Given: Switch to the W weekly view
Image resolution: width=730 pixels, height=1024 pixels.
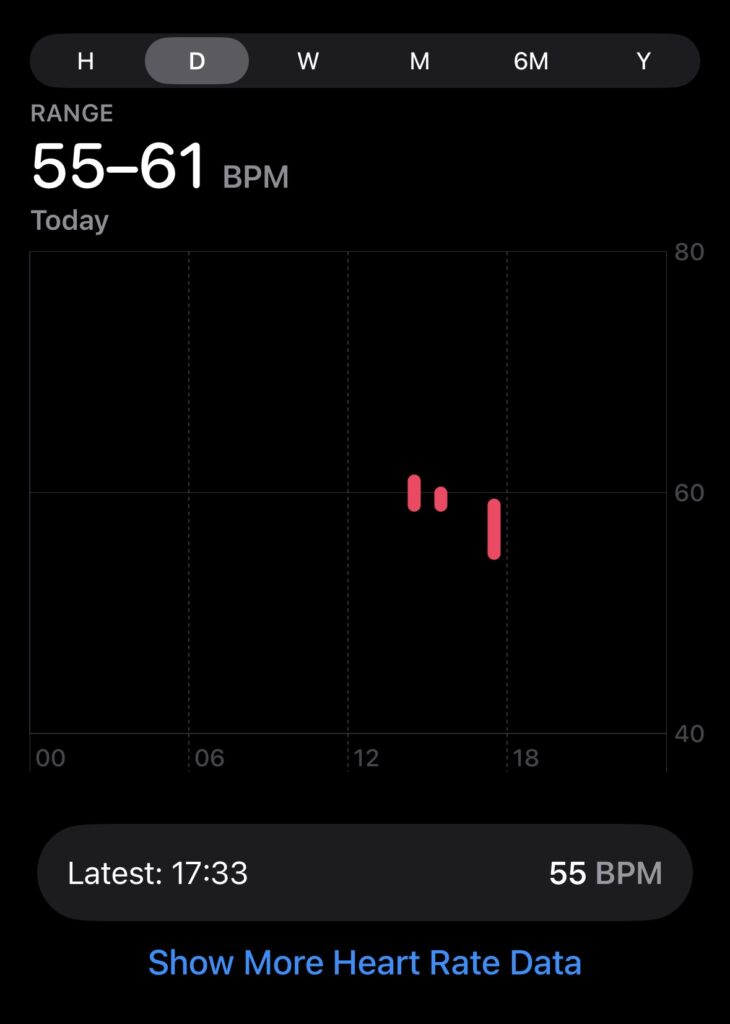Looking at the screenshot, I should tap(308, 61).
